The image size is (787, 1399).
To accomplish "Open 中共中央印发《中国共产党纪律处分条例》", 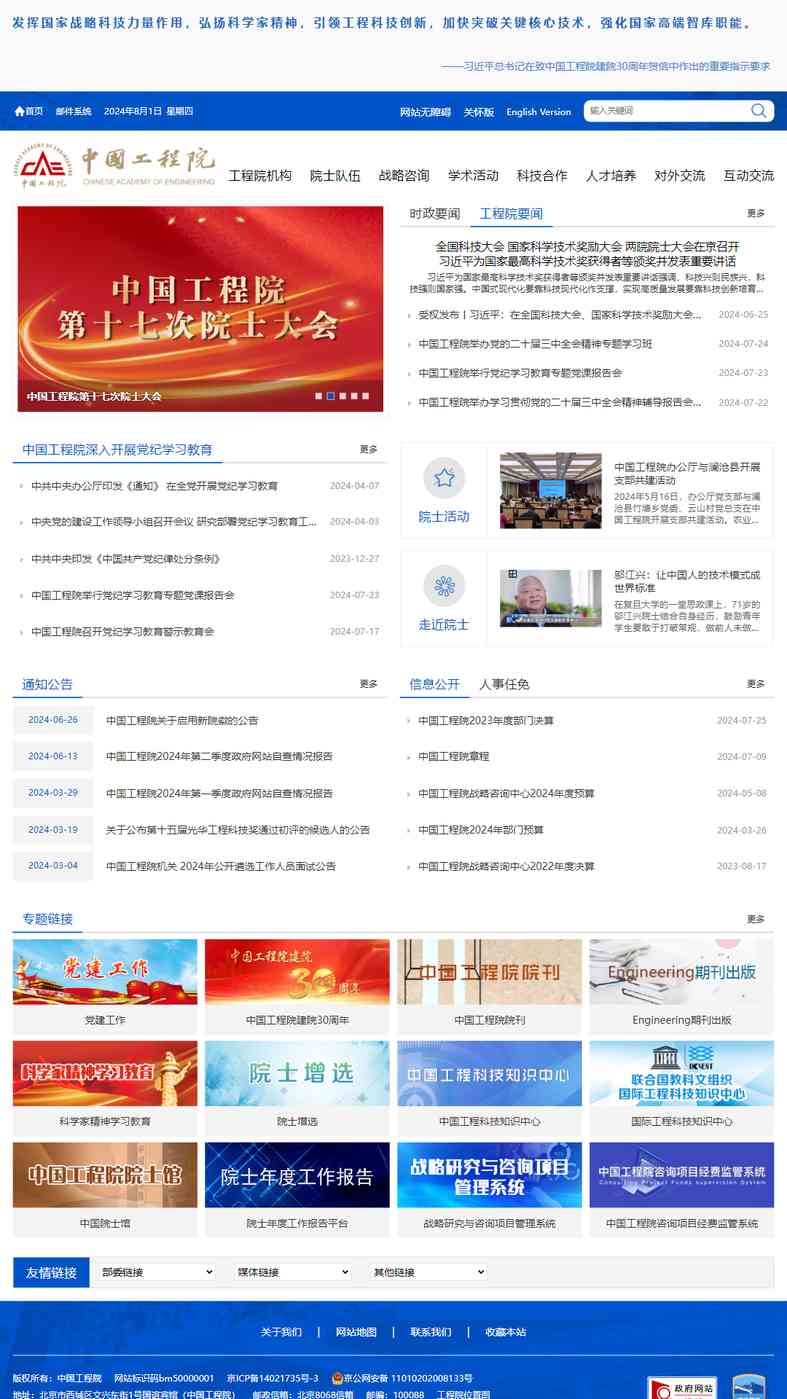I will coord(125,559).
